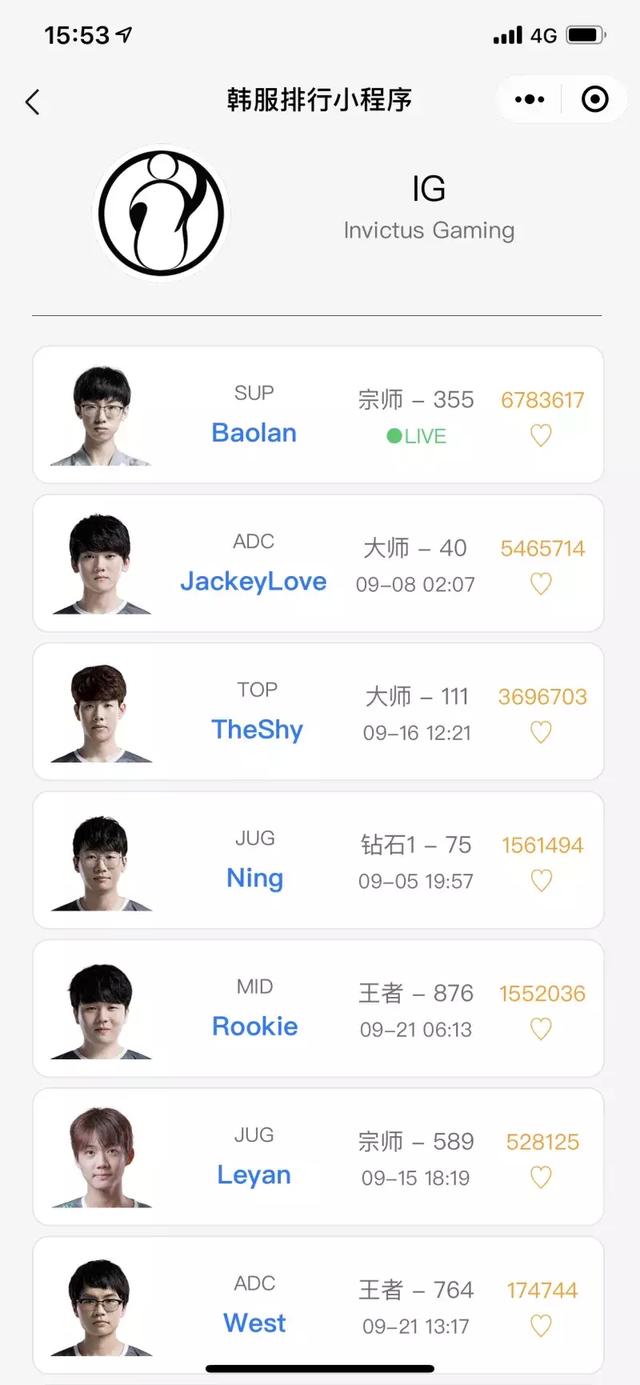
Task: Like Baolan with the heart icon
Action: (541, 436)
